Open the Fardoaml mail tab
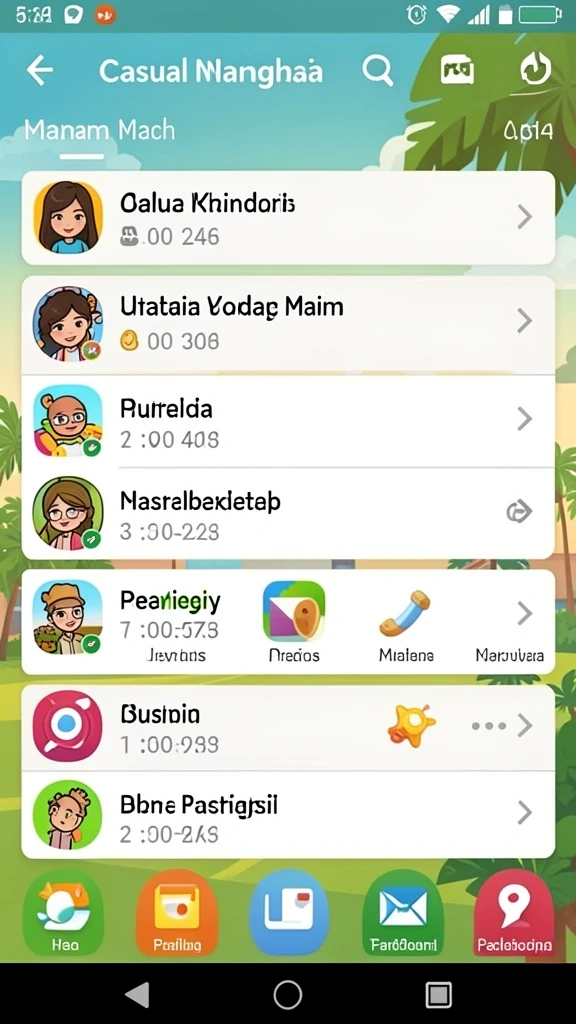 pos(403,913)
